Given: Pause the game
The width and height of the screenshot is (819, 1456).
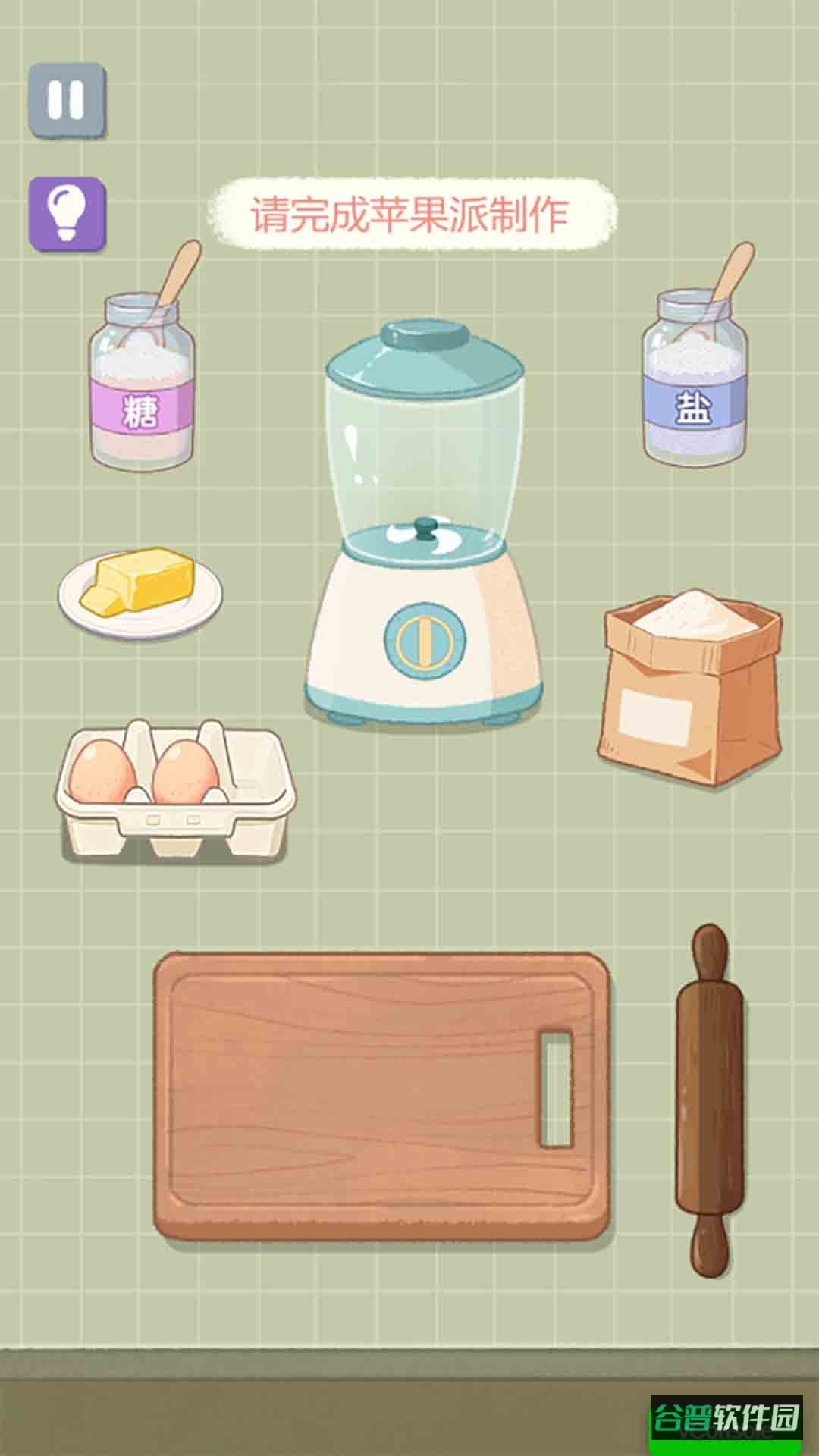Looking at the screenshot, I should [67, 100].
